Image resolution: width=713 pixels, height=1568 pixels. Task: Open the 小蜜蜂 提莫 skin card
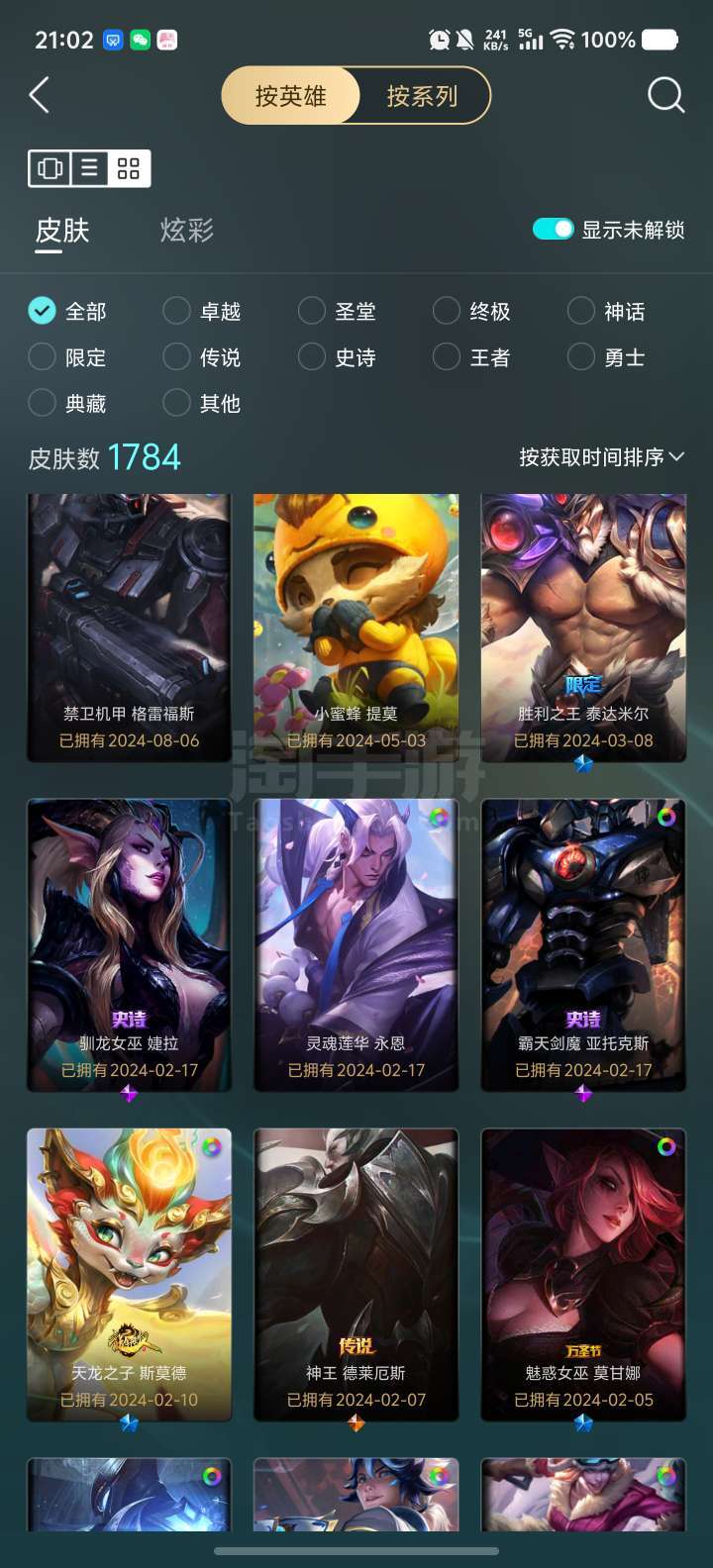pos(356,628)
